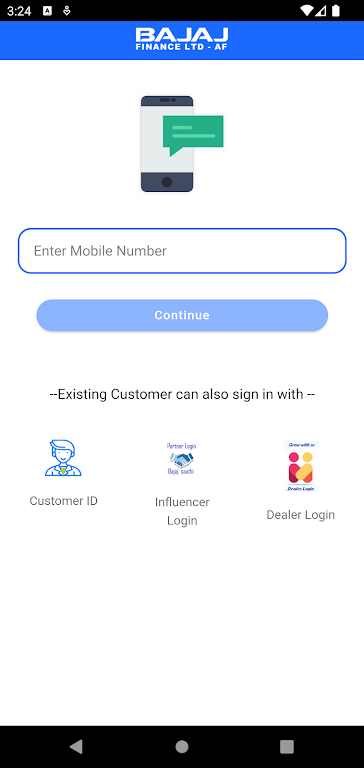Tap the Continue button
Image resolution: width=364 pixels, height=768 pixels.
tap(182, 315)
